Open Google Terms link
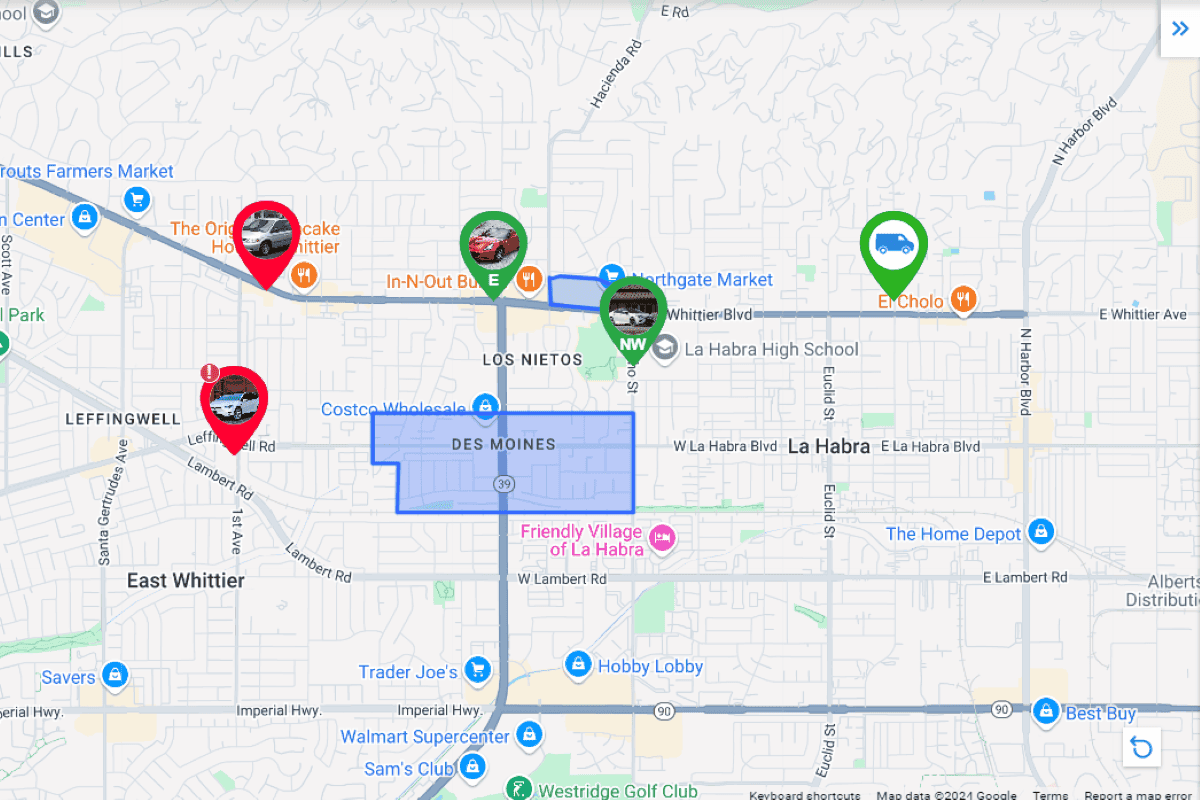The image size is (1200, 800). coord(1050,795)
